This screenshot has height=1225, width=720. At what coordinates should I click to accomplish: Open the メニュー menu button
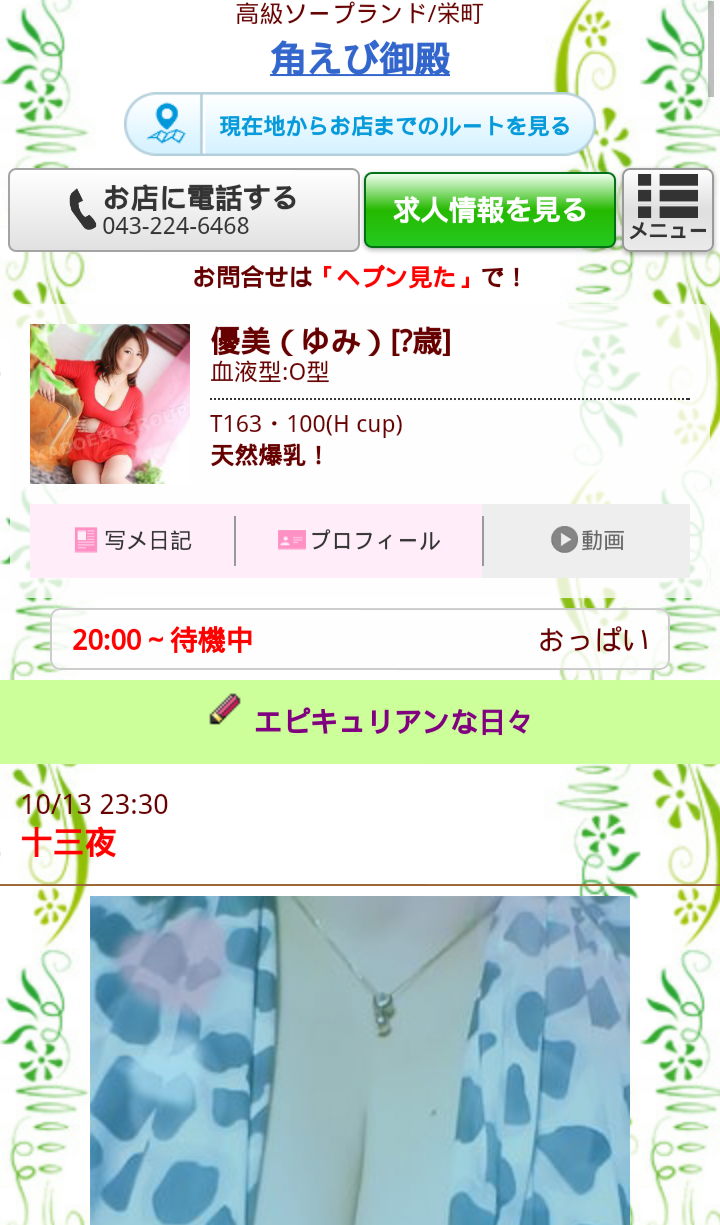(667, 210)
